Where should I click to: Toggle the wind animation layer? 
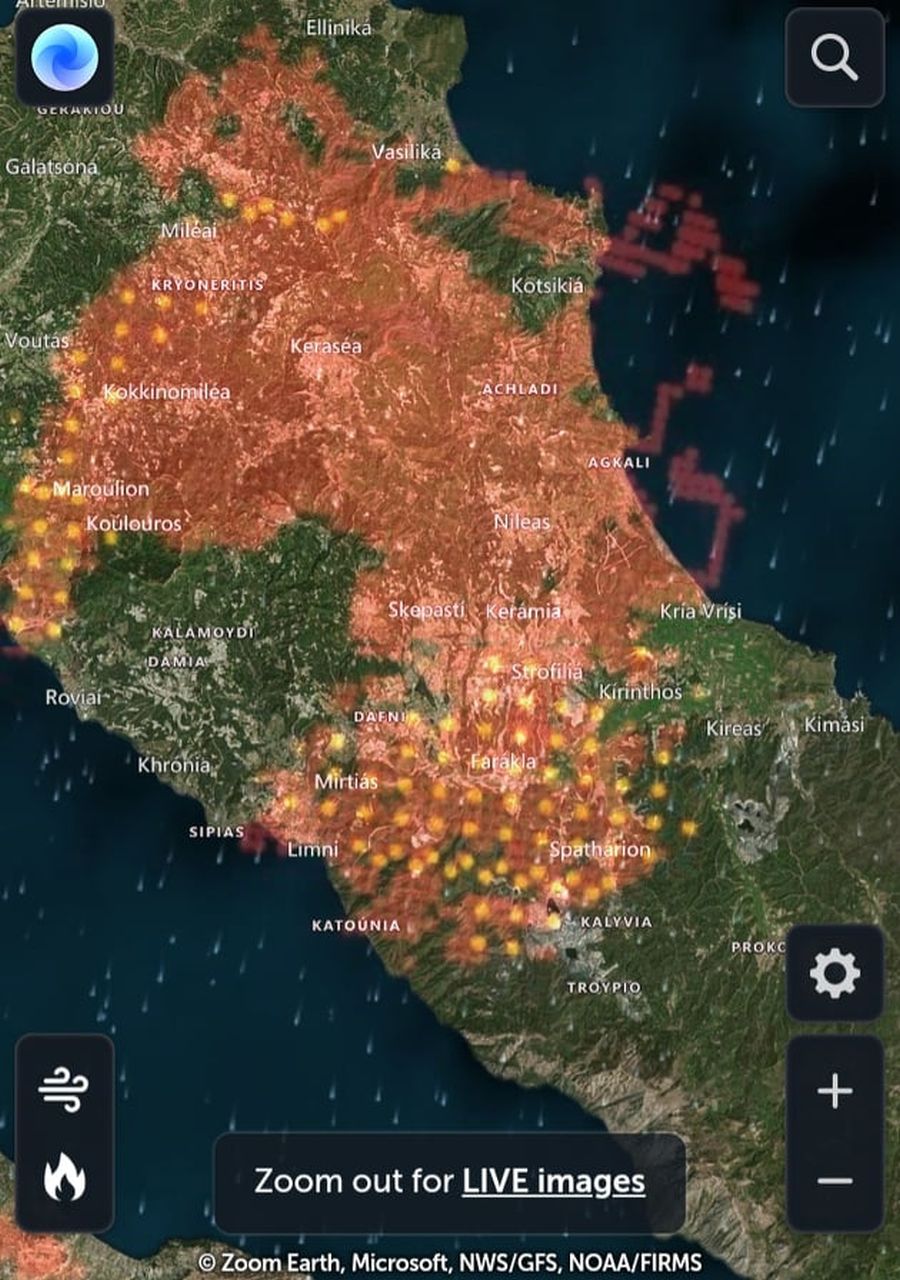(65, 1088)
